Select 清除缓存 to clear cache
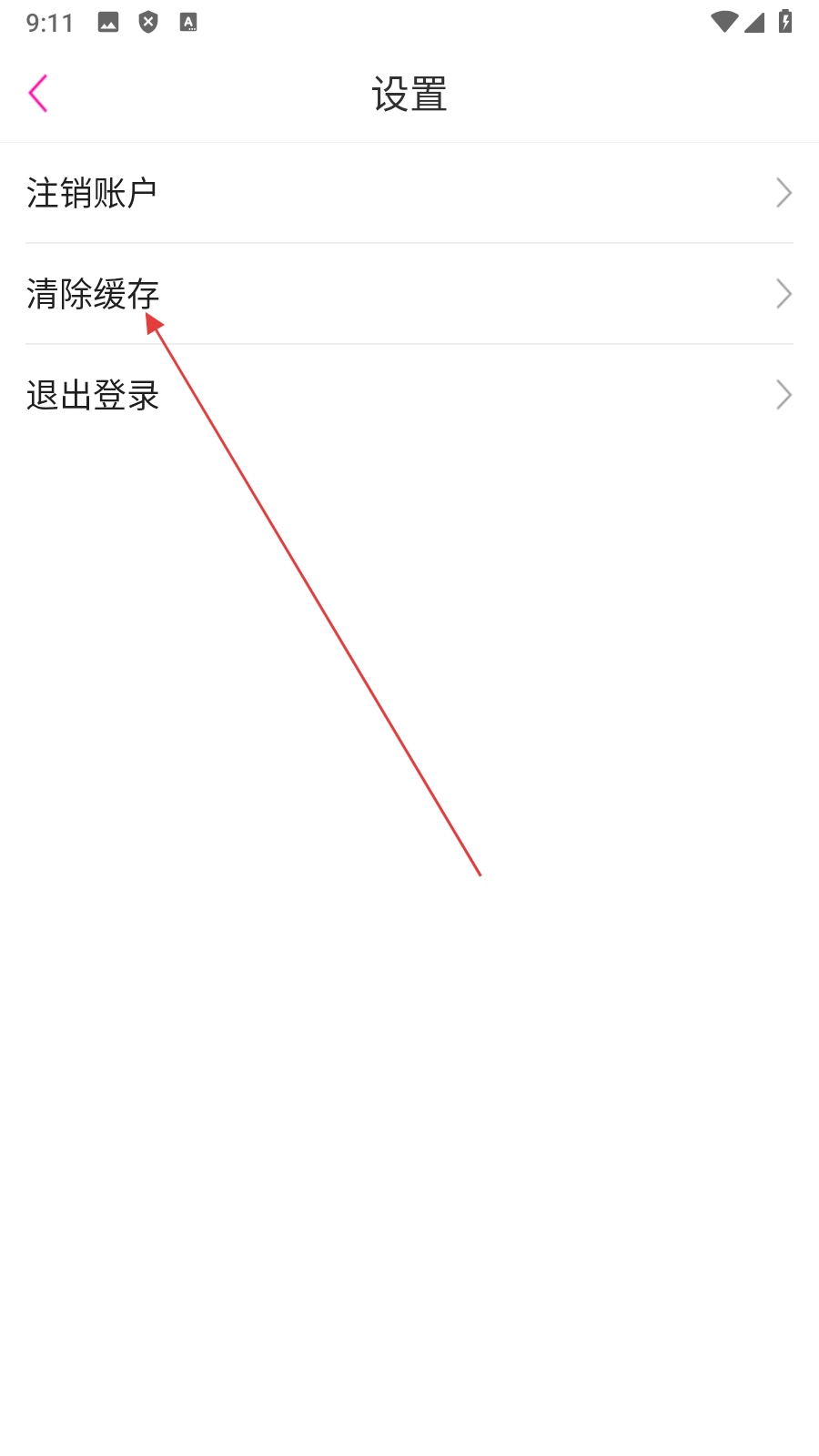The image size is (819, 1456). [x=409, y=294]
